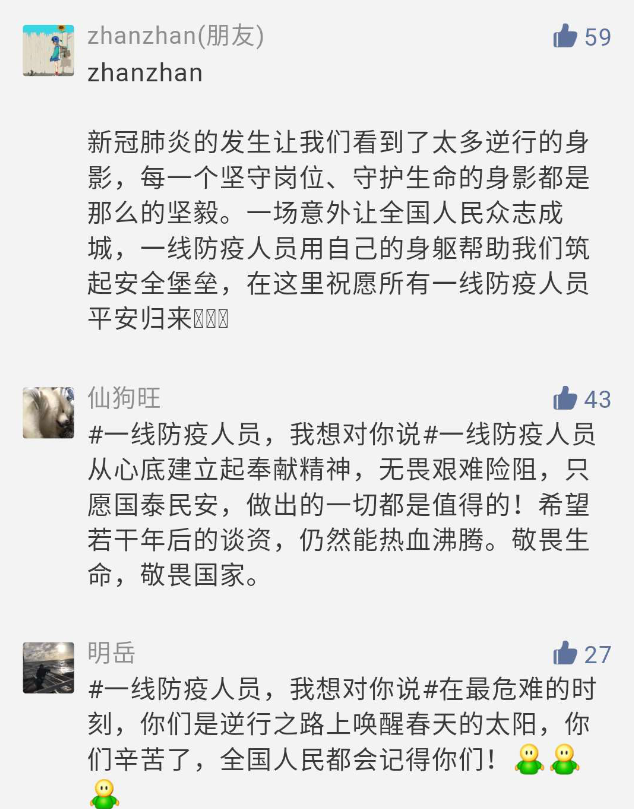Like 明岳's comment
The image size is (634, 809).
[566, 654]
